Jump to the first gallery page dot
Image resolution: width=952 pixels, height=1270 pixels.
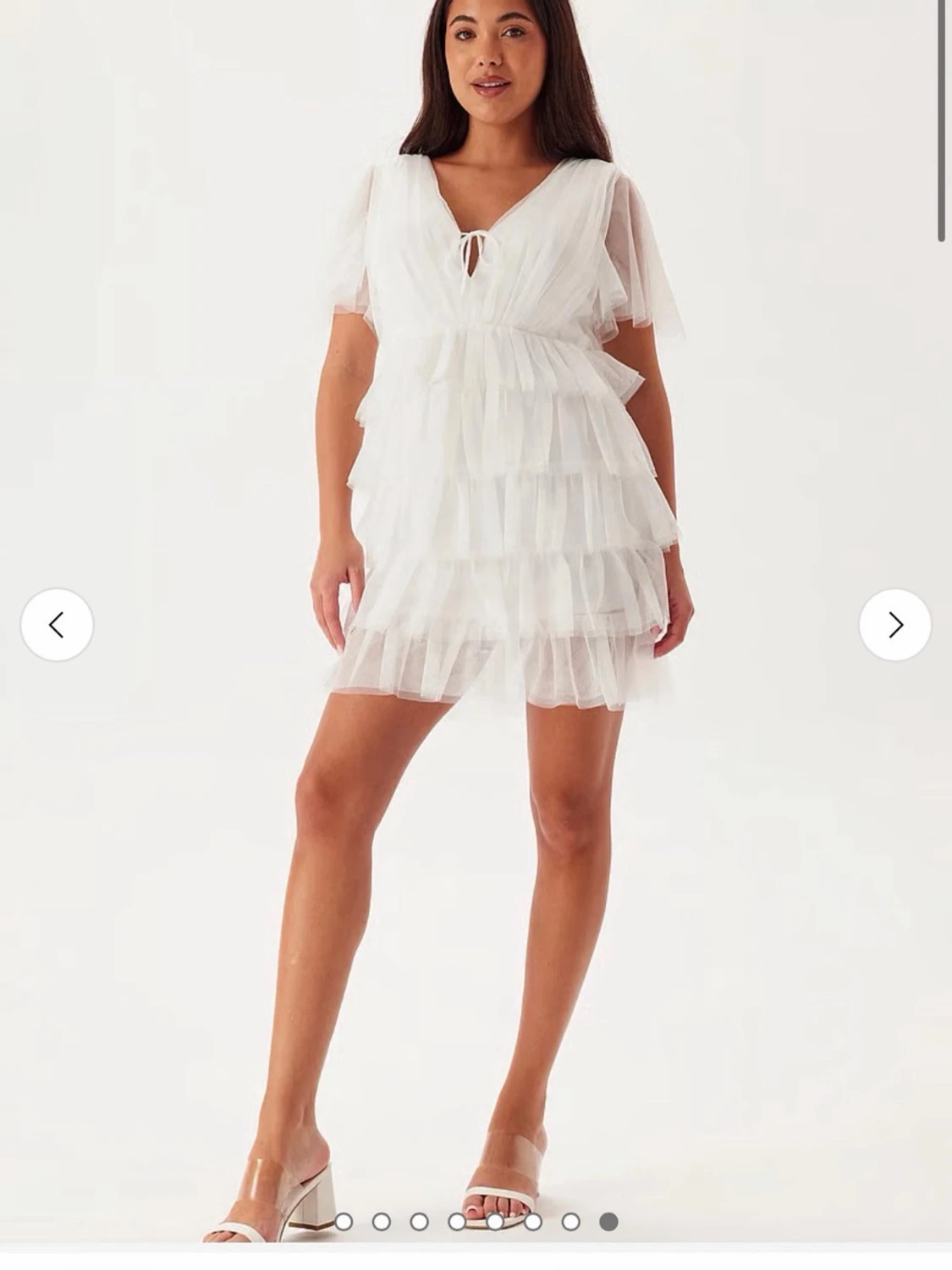[x=344, y=1221]
